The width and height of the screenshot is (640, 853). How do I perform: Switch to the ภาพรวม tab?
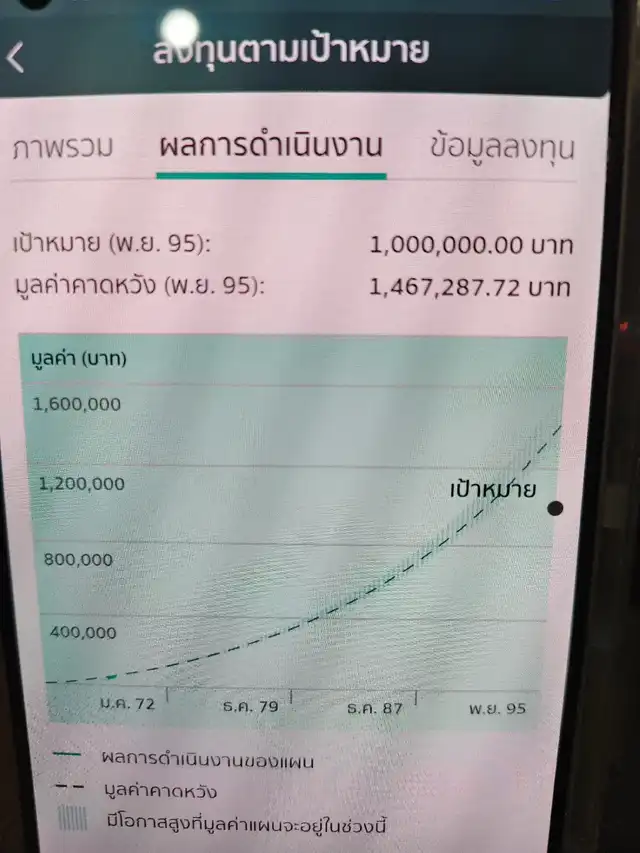[x=63, y=147]
